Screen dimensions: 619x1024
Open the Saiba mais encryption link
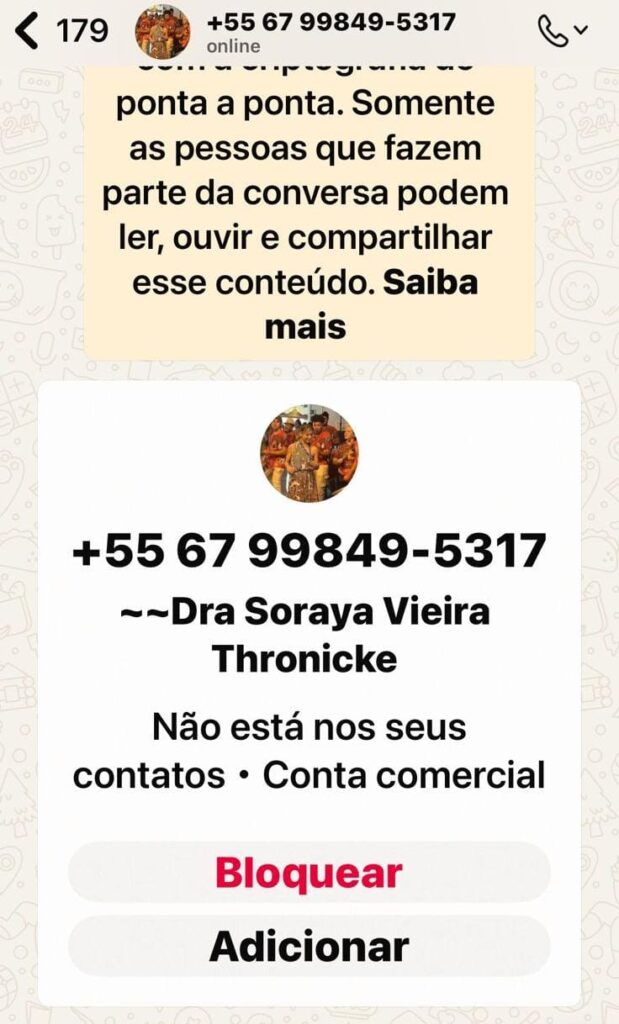(370, 304)
